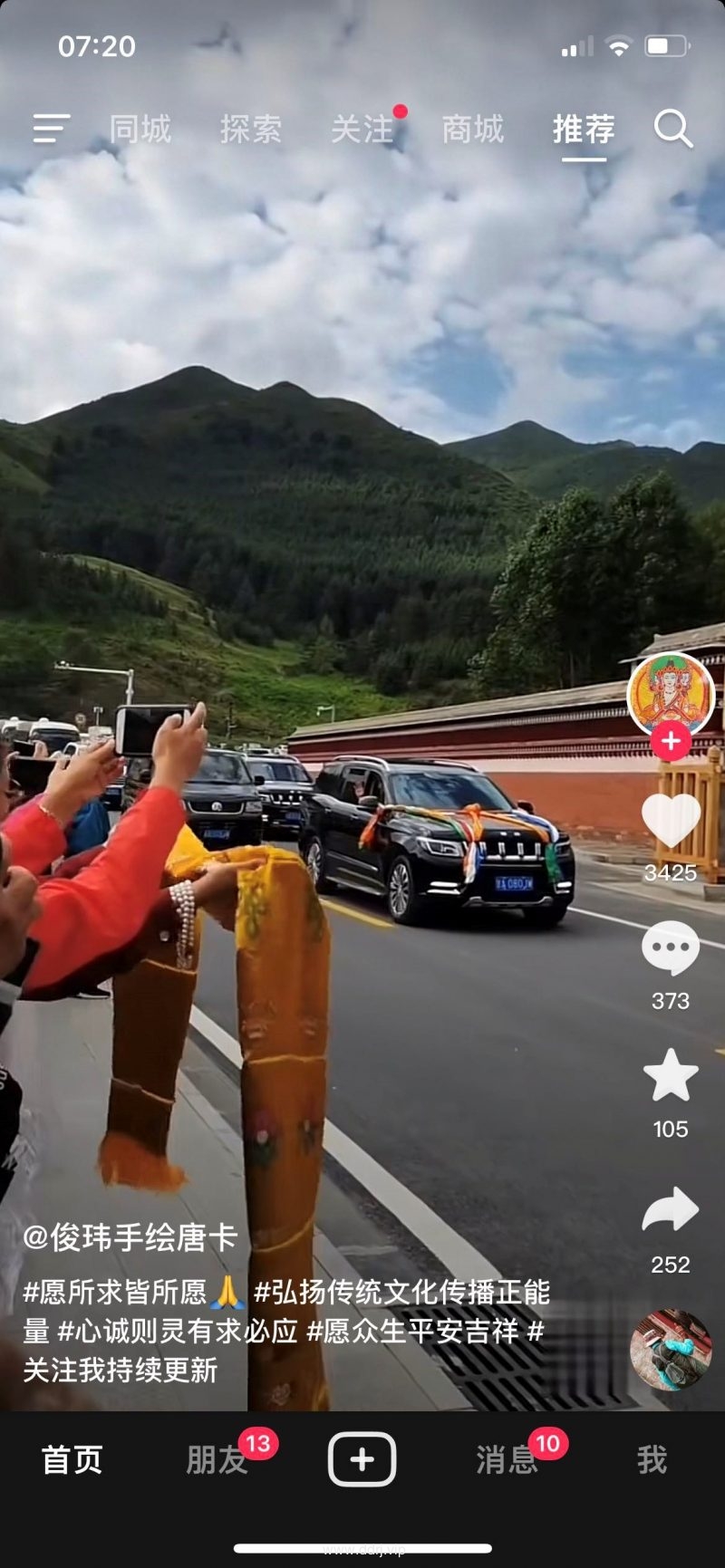Switch to the 商城 tab
Image resolution: width=725 pixels, height=1568 pixels.
pos(472,130)
